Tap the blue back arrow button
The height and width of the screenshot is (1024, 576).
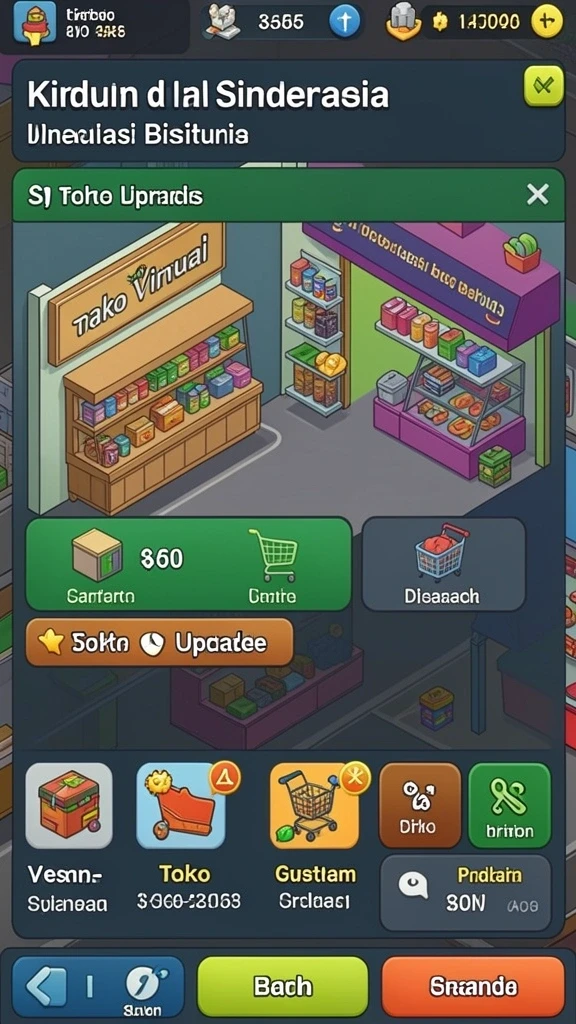point(98,986)
